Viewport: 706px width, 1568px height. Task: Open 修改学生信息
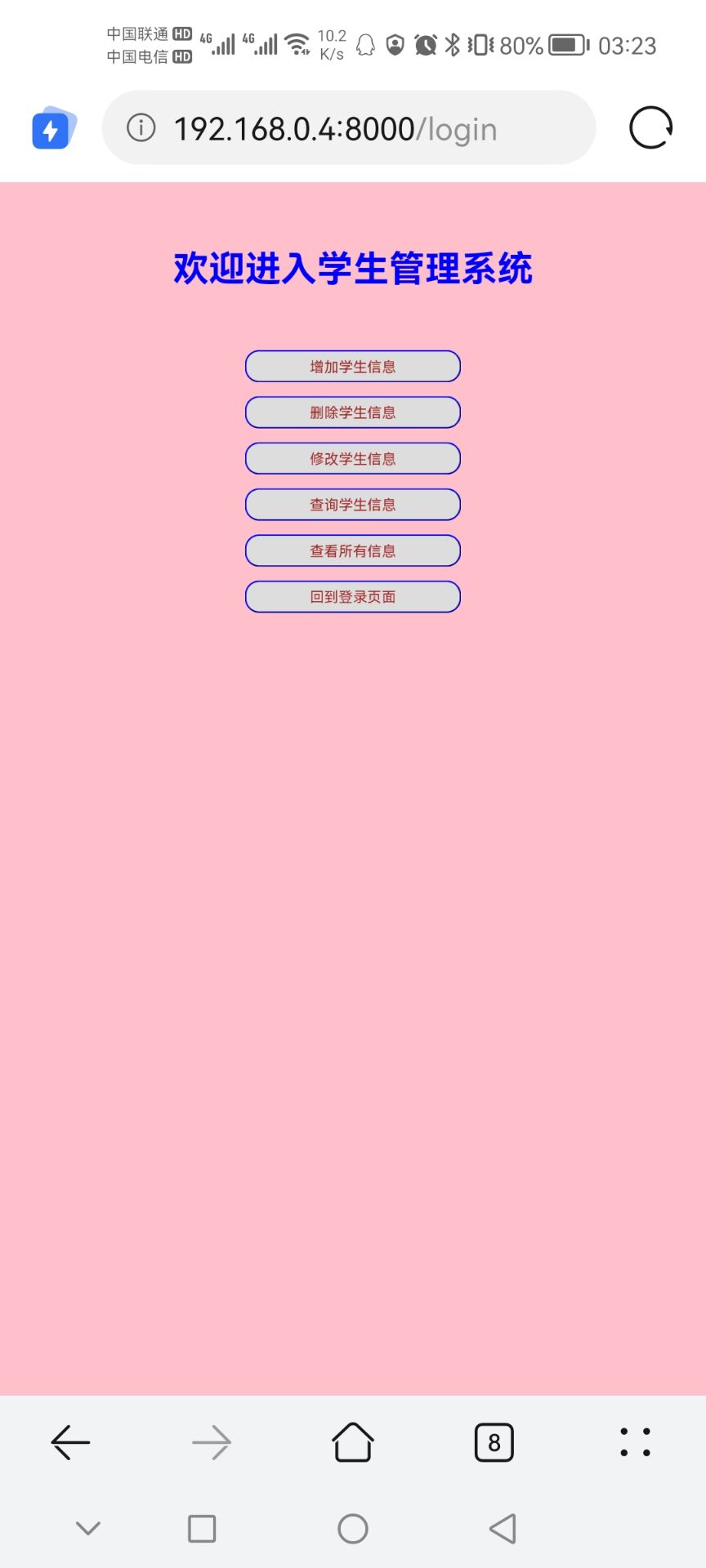click(x=352, y=459)
